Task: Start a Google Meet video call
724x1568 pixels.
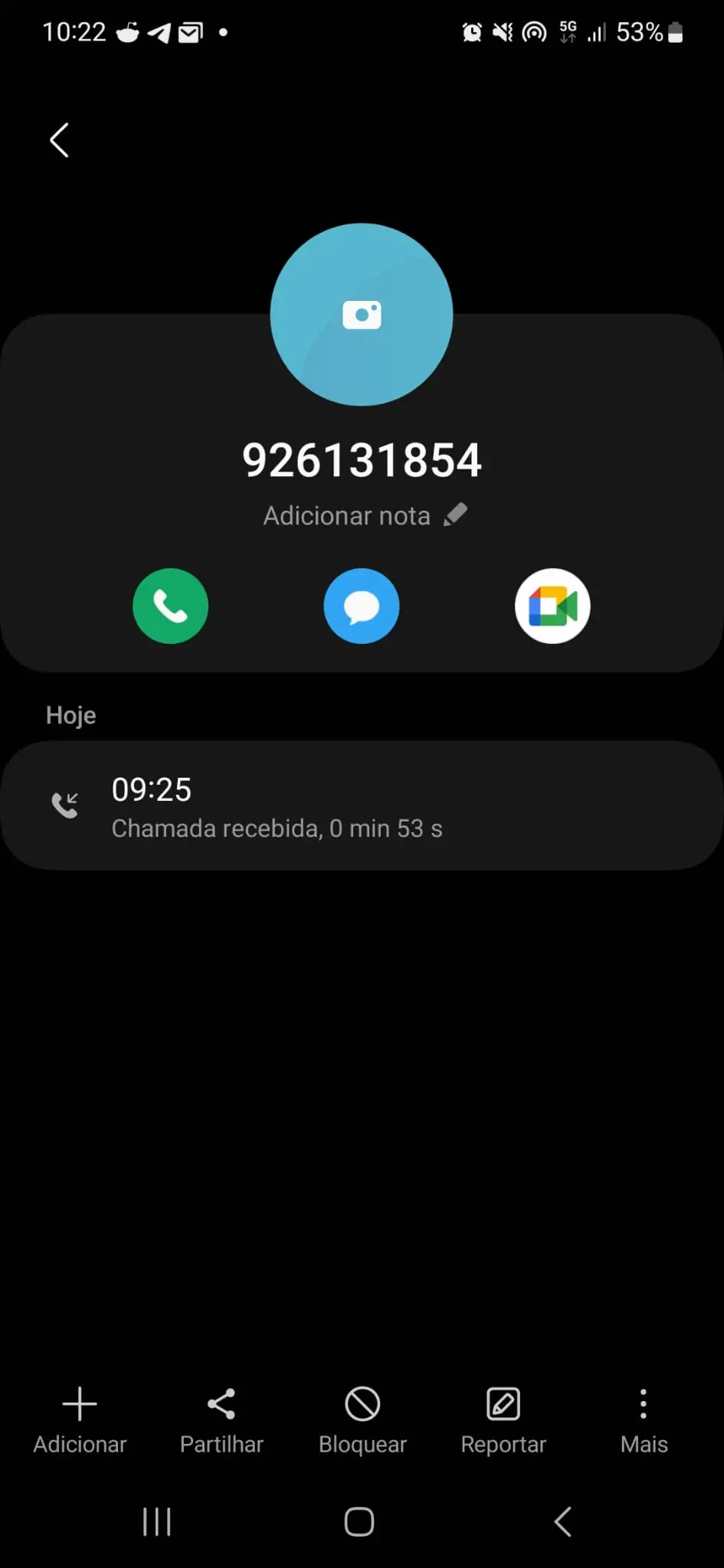Action: click(x=552, y=606)
